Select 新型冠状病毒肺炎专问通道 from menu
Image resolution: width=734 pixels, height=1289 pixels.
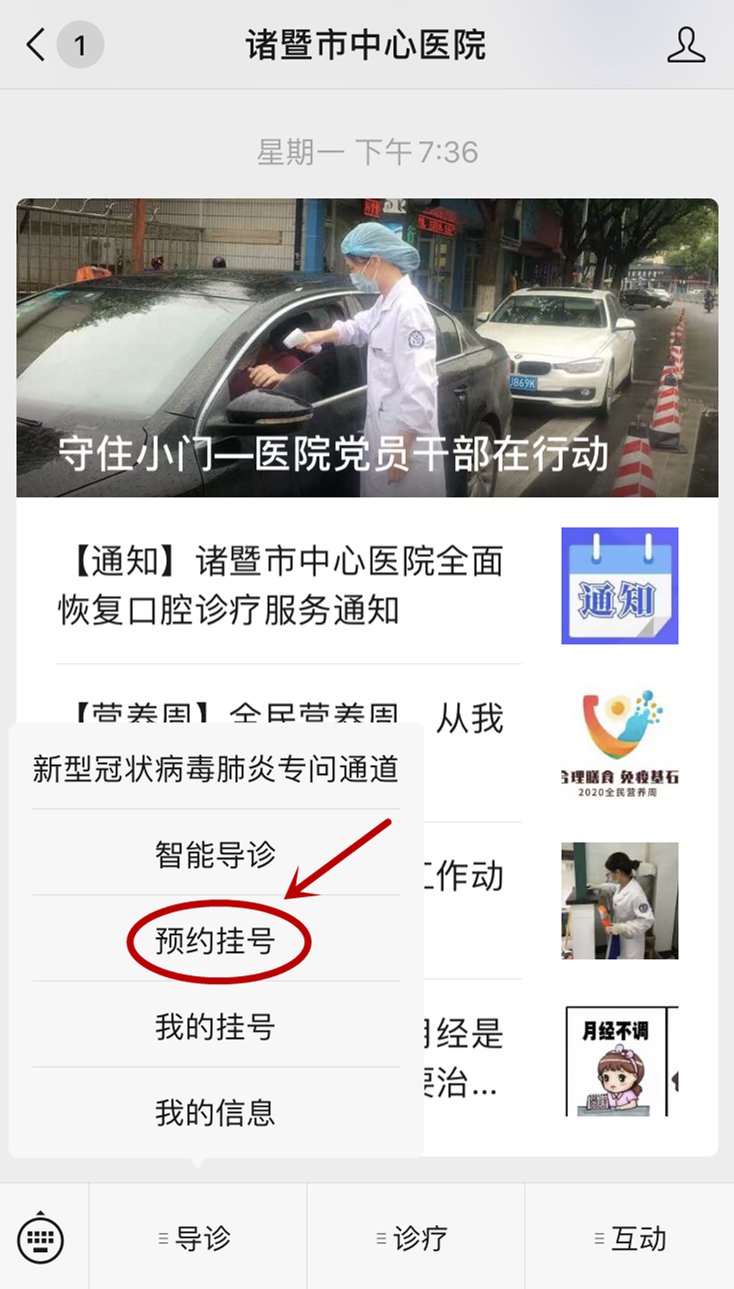point(216,768)
